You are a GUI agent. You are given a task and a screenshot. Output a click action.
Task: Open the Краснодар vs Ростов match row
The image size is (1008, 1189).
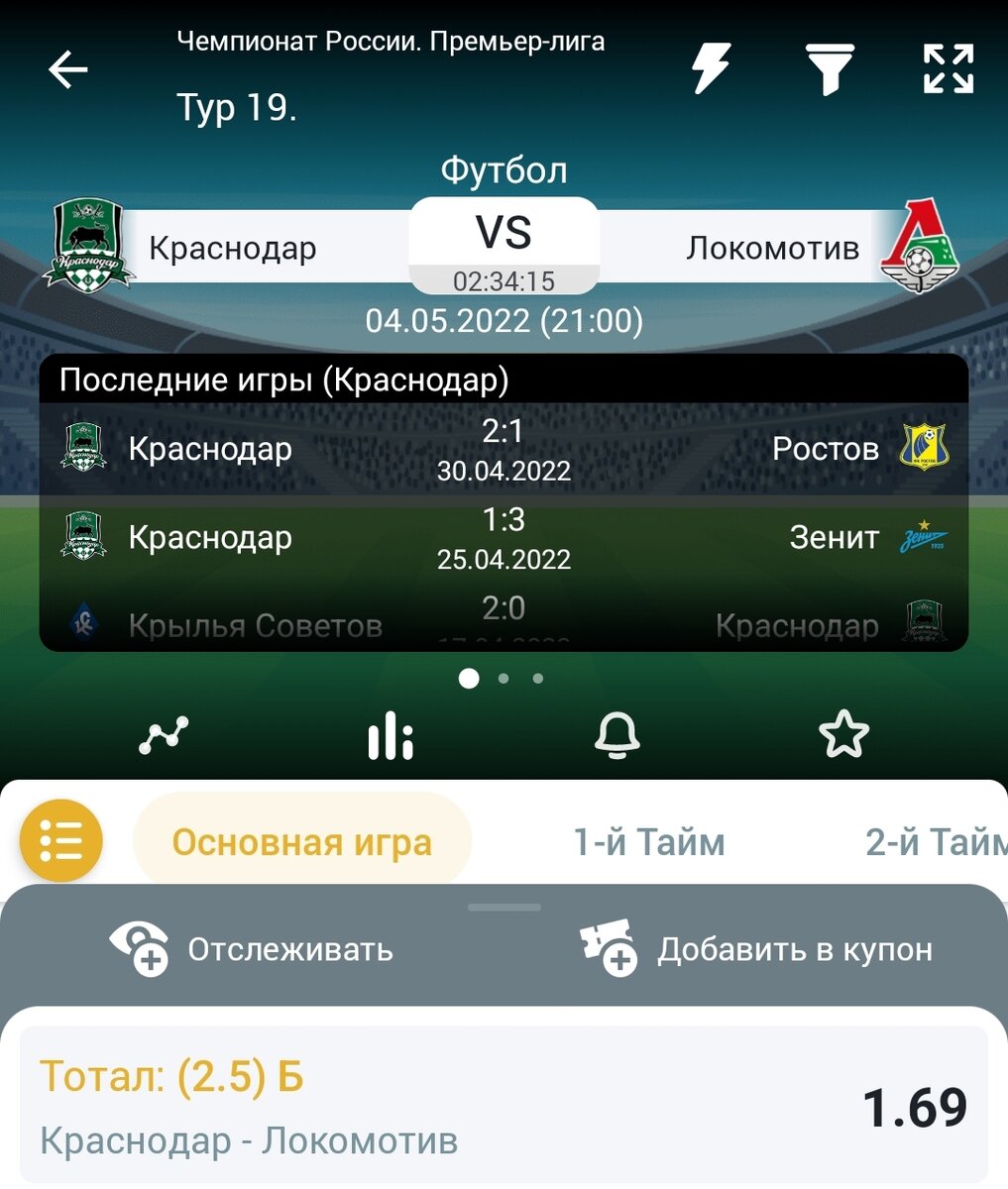click(504, 449)
